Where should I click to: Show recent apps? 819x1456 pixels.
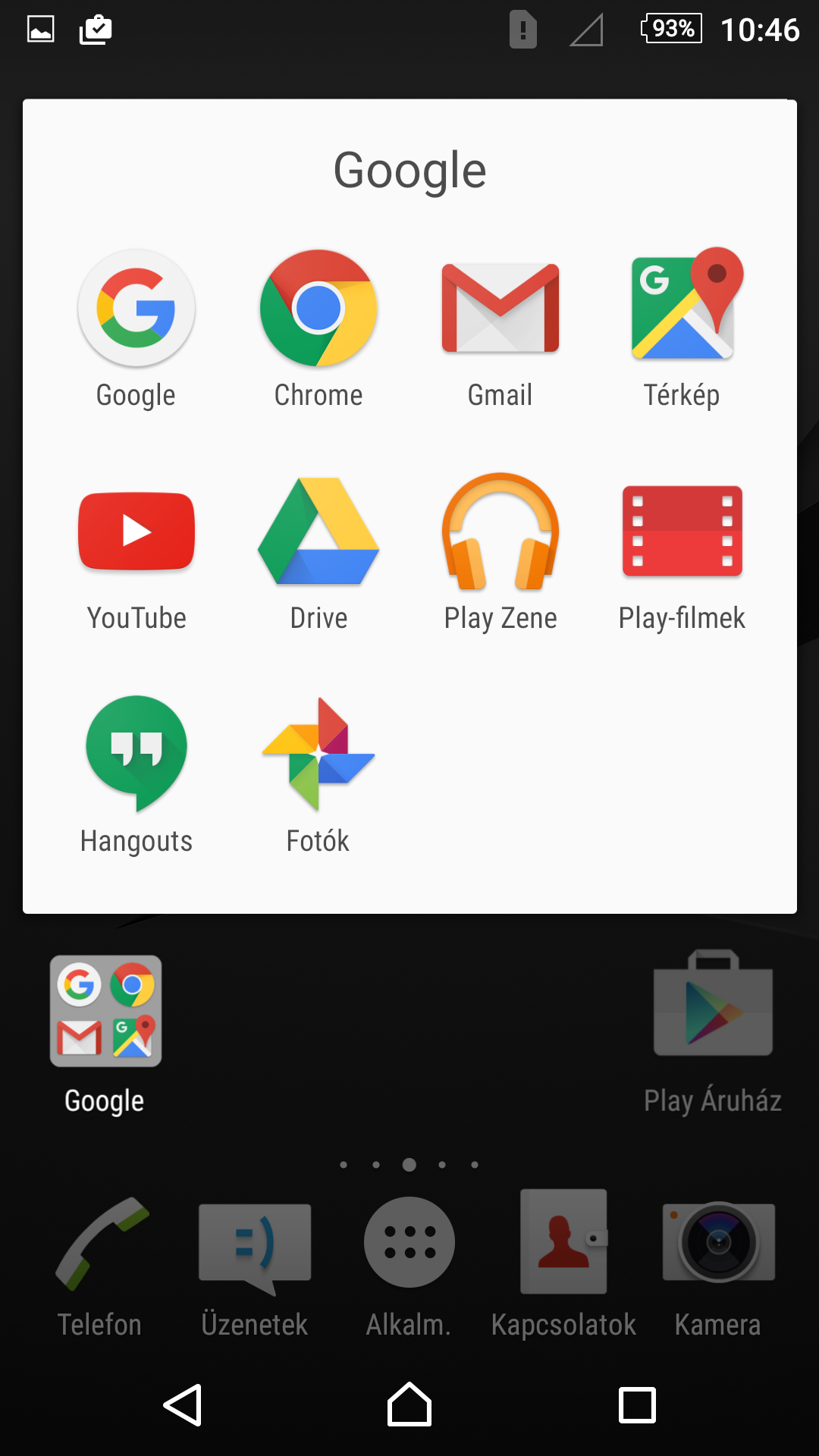pyautogui.click(x=637, y=1405)
